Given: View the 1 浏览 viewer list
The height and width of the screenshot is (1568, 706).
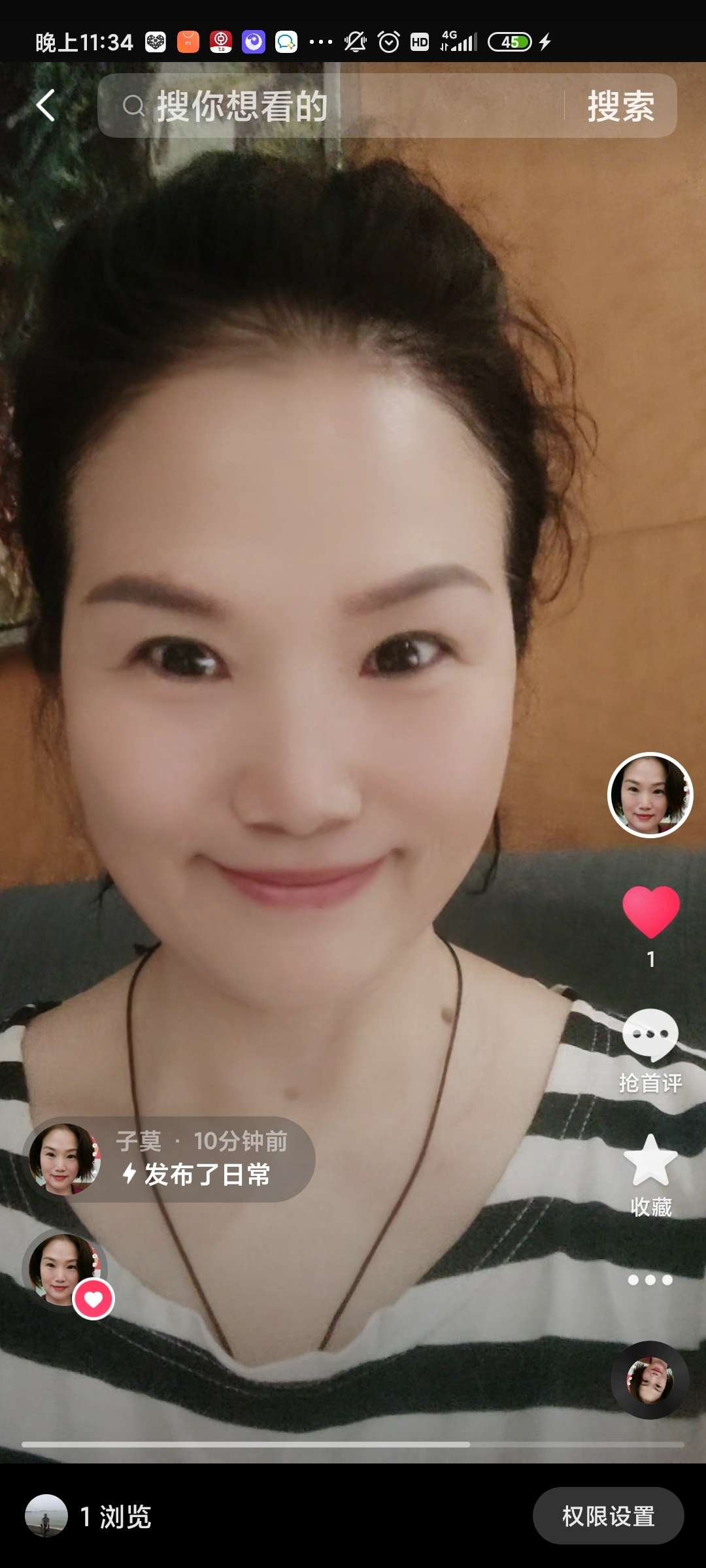Looking at the screenshot, I should click(89, 1516).
